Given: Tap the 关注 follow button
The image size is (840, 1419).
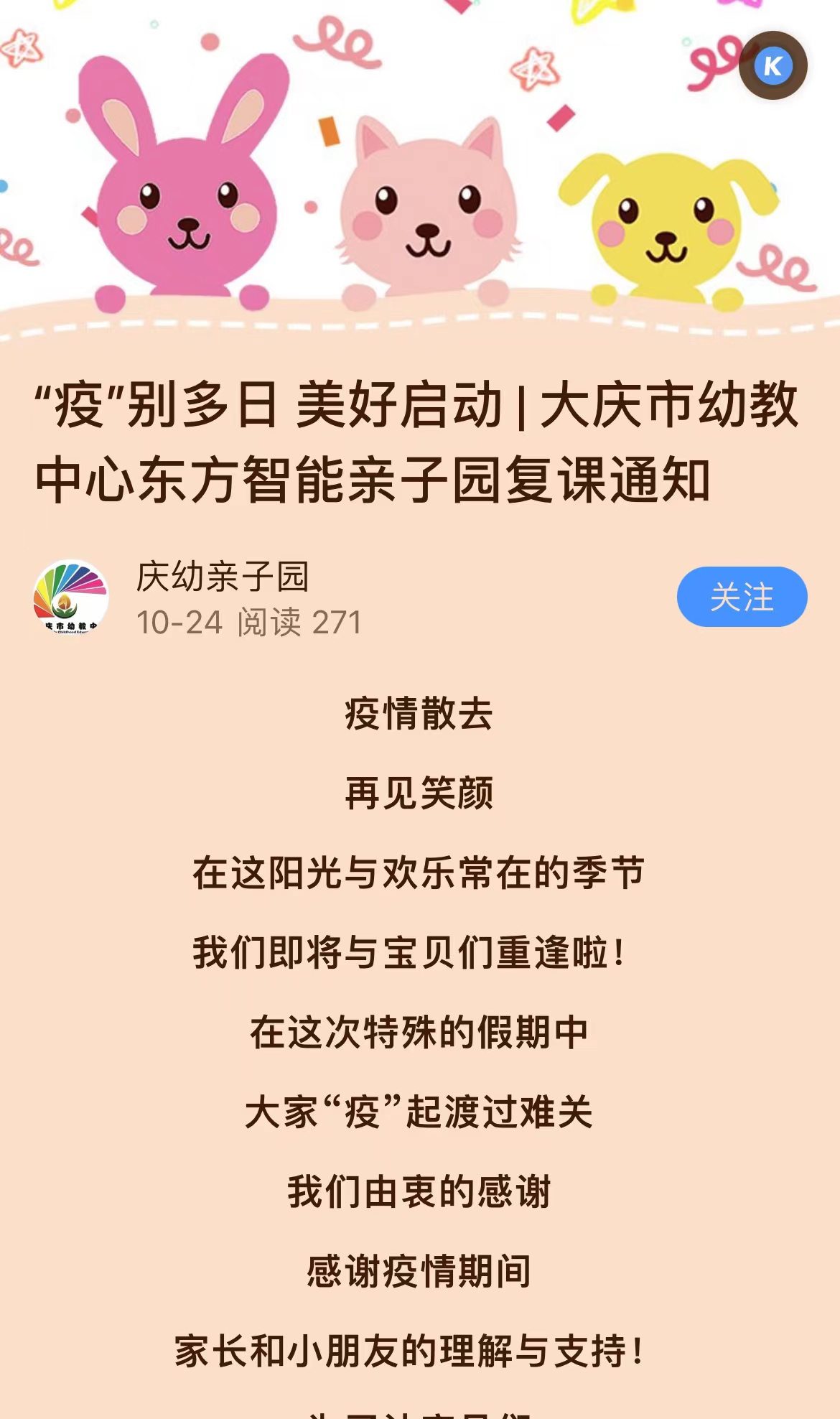Looking at the screenshot, I should coord(742,597).
